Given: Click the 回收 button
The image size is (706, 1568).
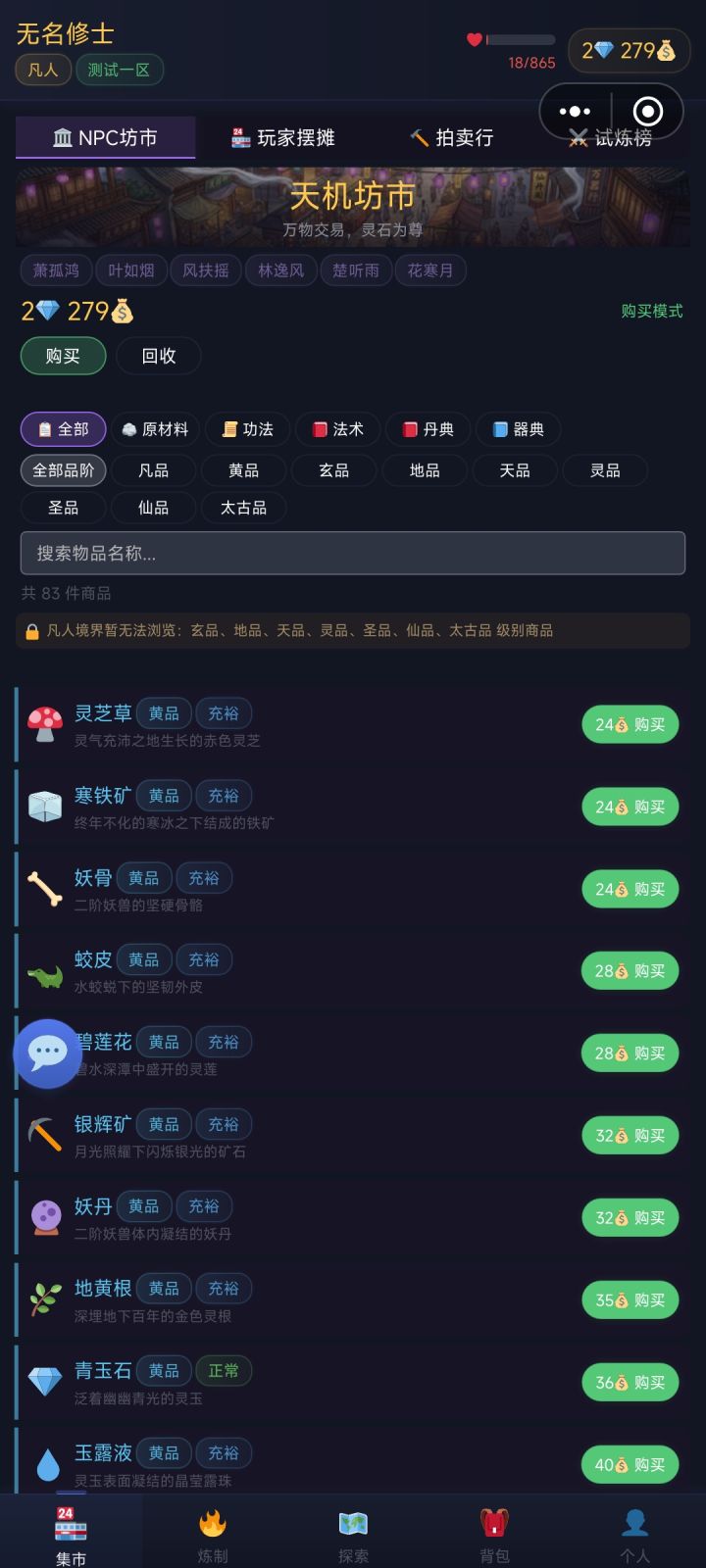Looking at the screenshot, I should pos(158,356).
